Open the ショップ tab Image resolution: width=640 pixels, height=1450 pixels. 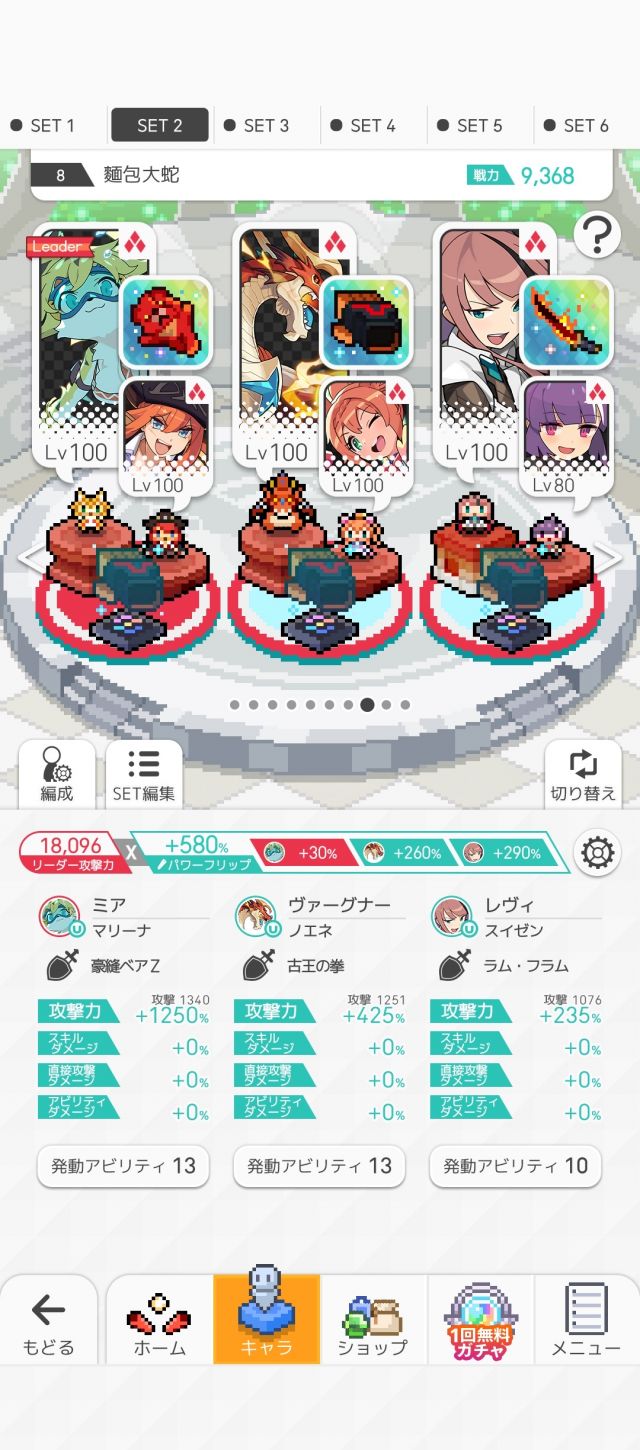pyautogui.click(x=373, y=1320)
